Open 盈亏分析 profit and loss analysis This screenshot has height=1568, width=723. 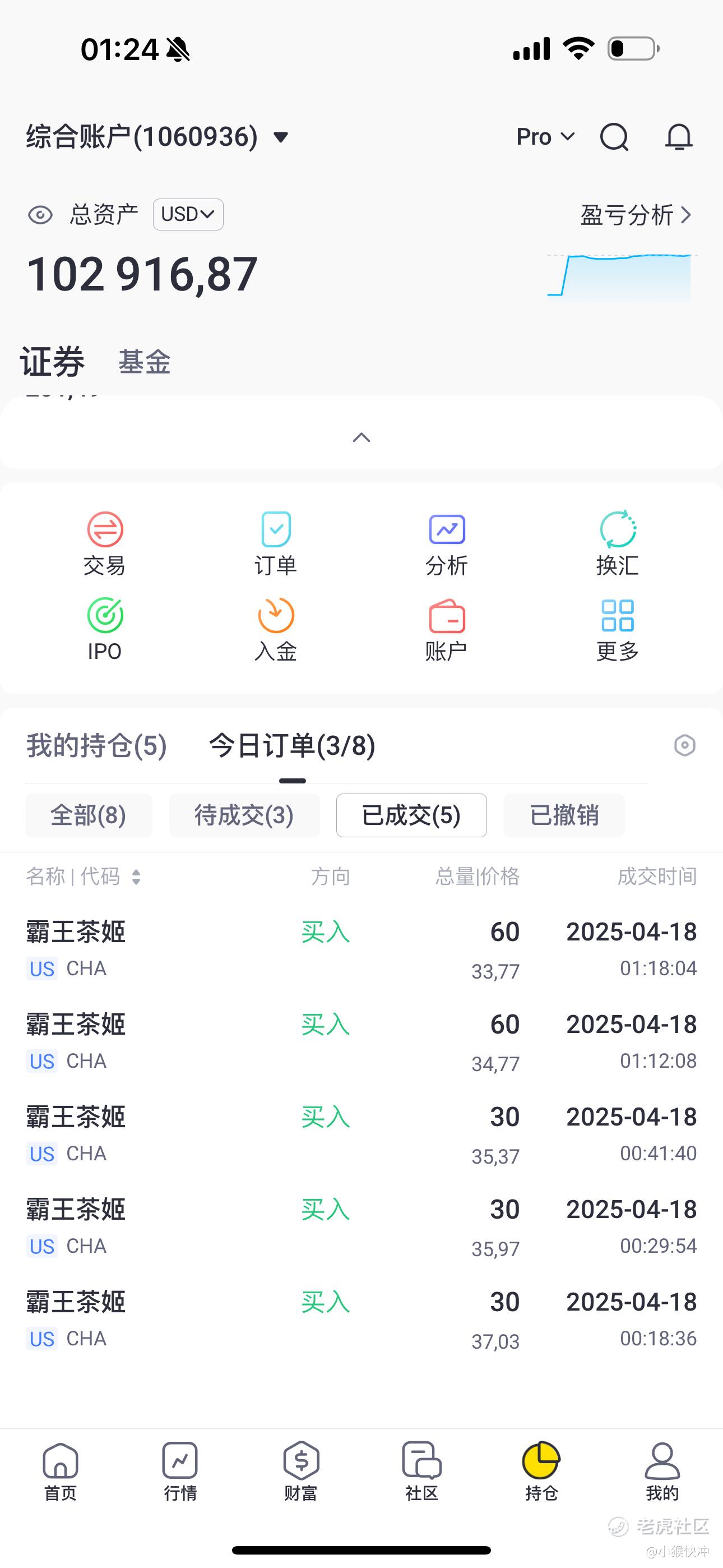point(635,215)
